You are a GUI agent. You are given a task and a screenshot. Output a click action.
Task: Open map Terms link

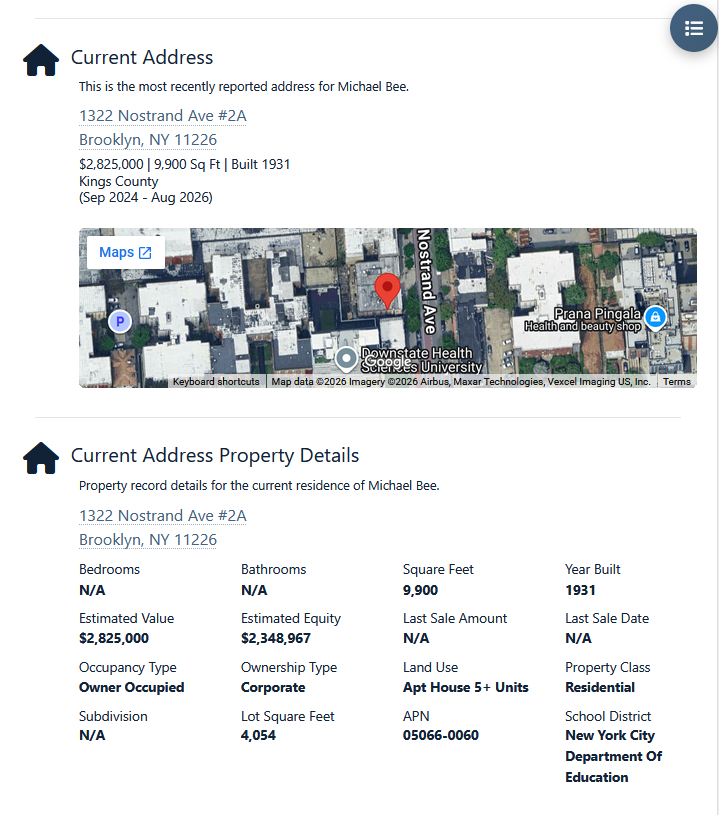click(x=676, y=382)
